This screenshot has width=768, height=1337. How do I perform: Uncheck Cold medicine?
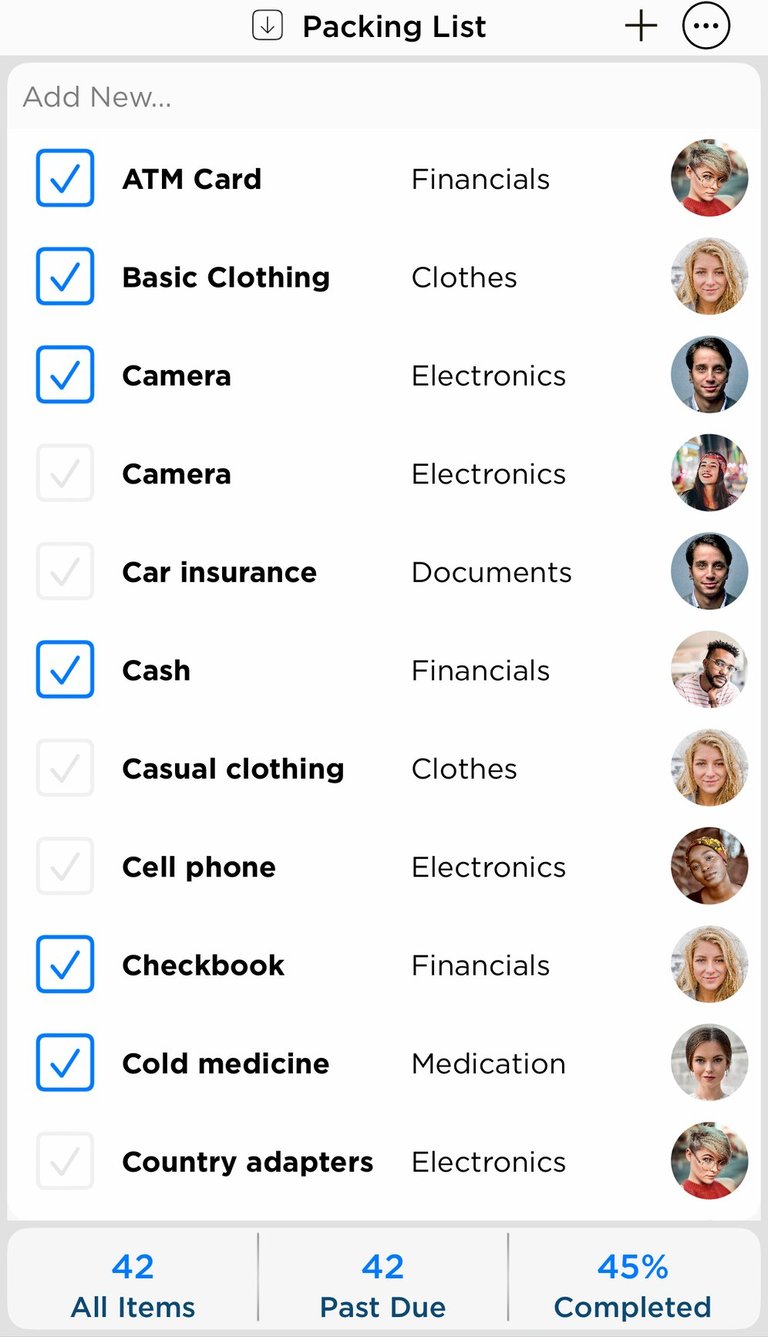(x=65, y=1063)
